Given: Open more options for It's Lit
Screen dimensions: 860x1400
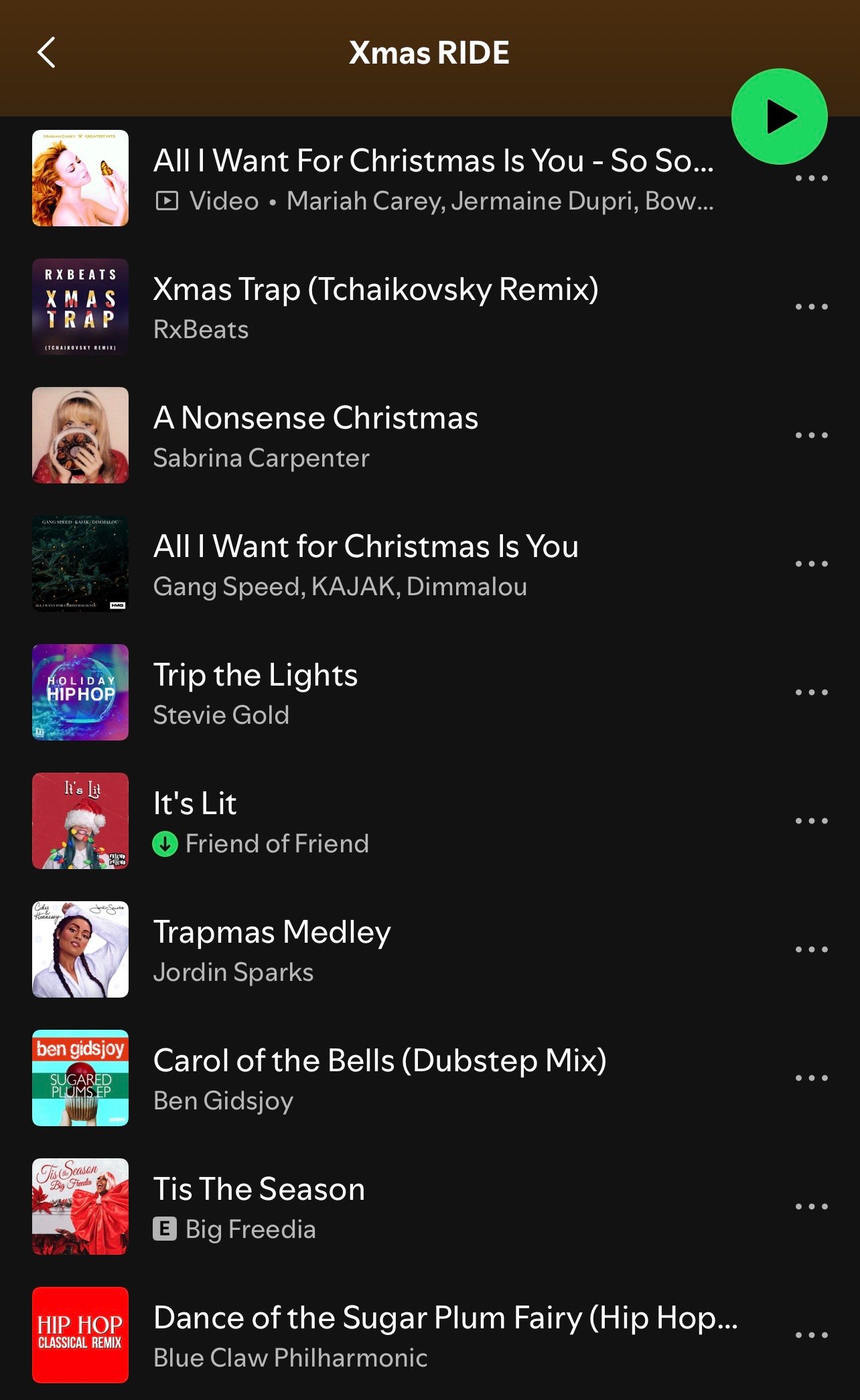Looking at the screenshot, I should pos(811,821).
